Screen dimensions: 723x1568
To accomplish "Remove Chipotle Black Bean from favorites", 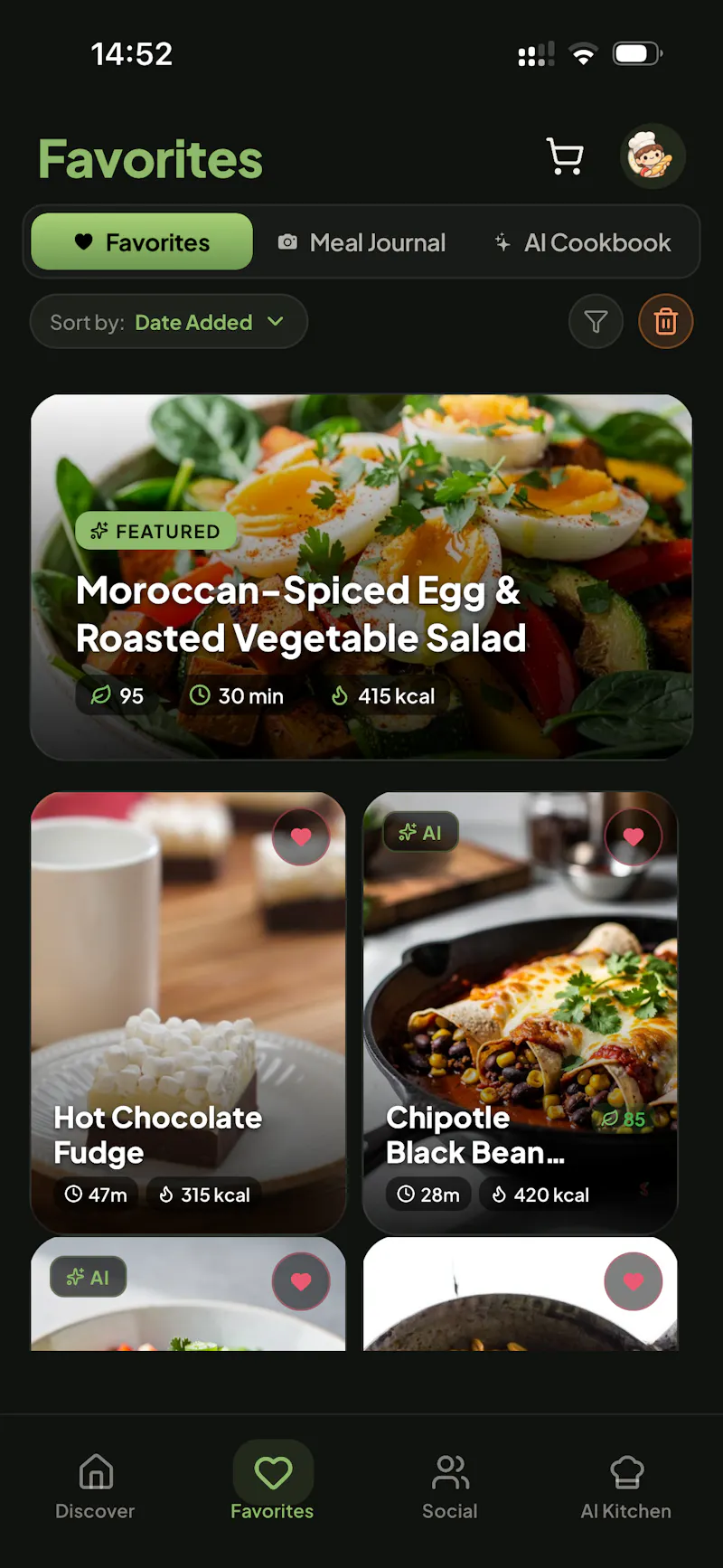I will pyautogui.click(x=634, y=837).
